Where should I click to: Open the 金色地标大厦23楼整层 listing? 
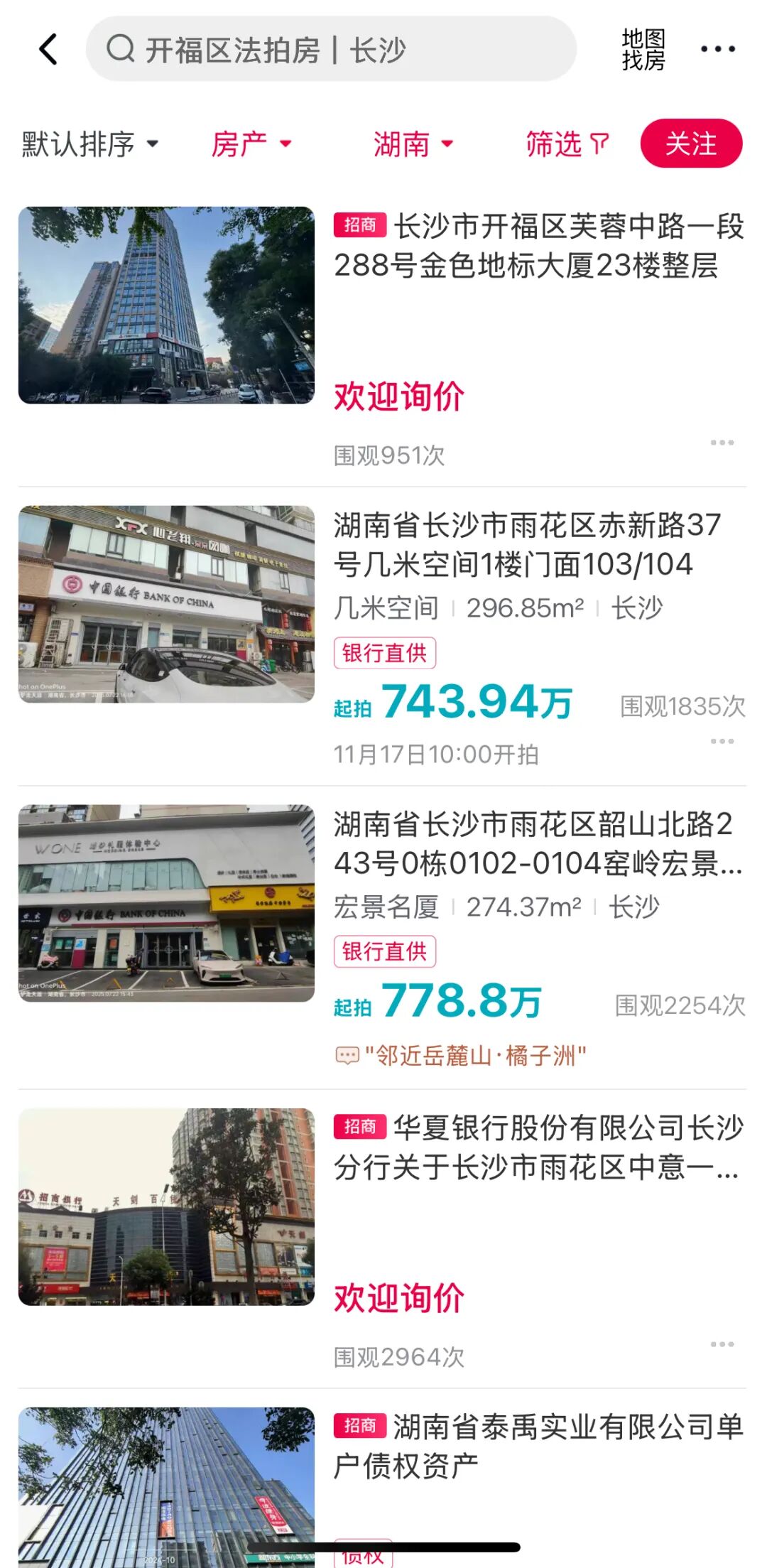tap(538, 246)
